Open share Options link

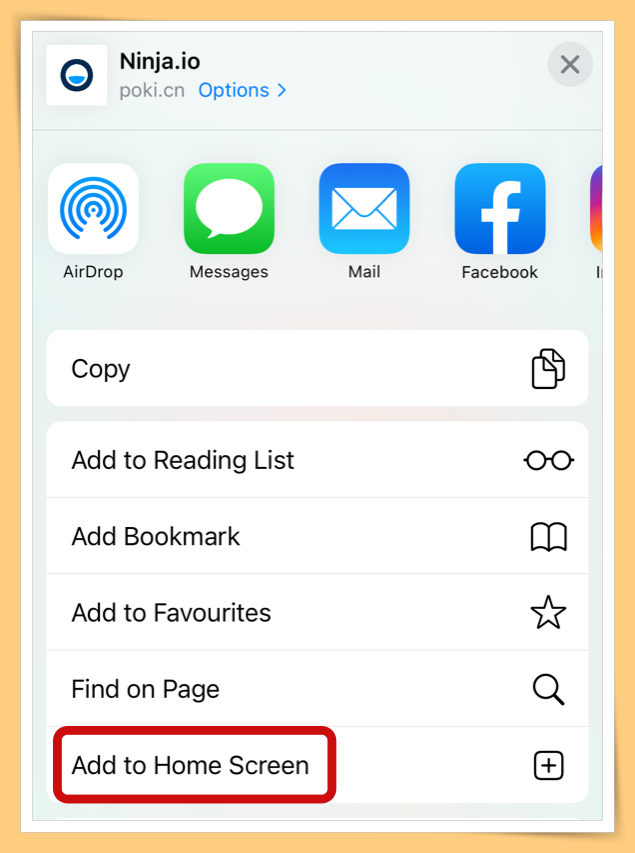click(242, 90)
